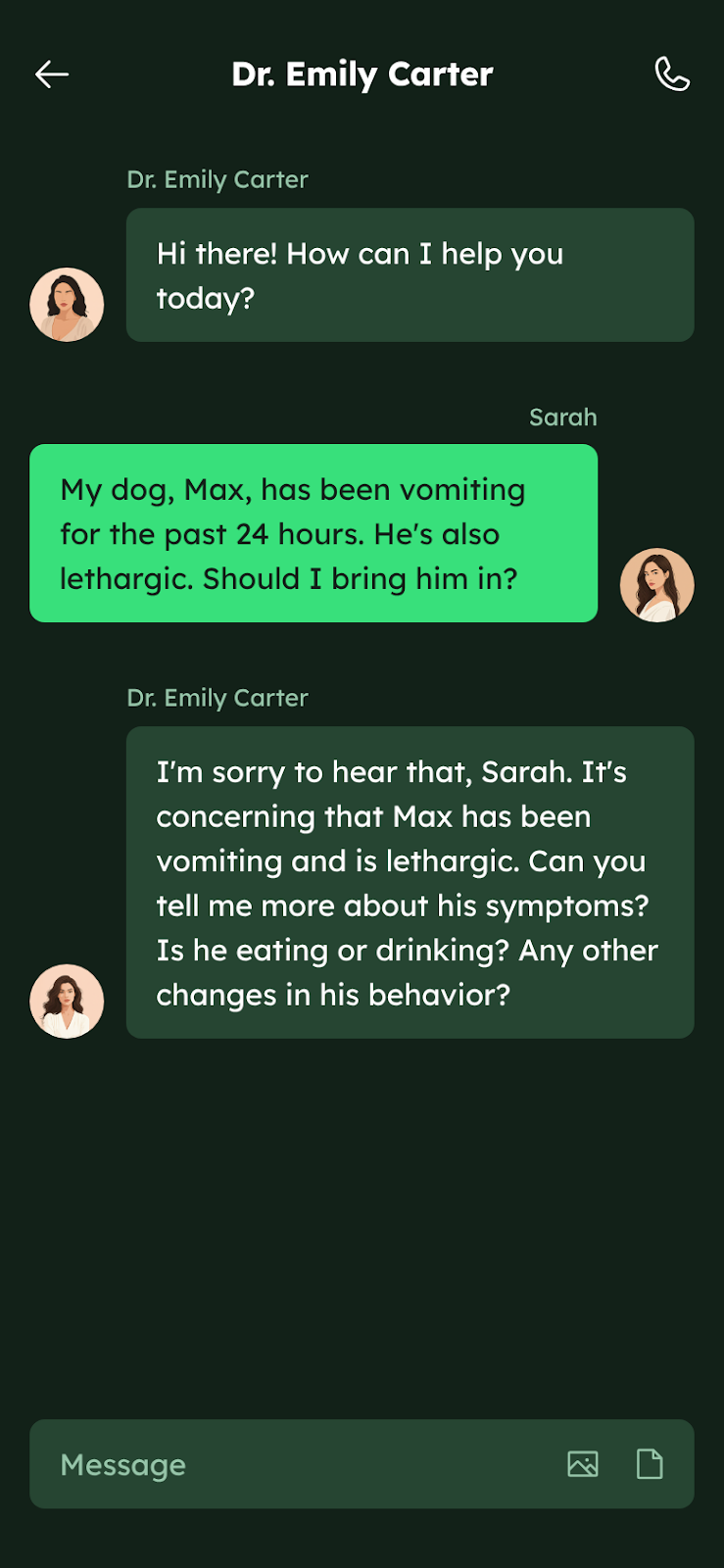
Task: Attach a file using the page icon
Action: (650, 1464)
